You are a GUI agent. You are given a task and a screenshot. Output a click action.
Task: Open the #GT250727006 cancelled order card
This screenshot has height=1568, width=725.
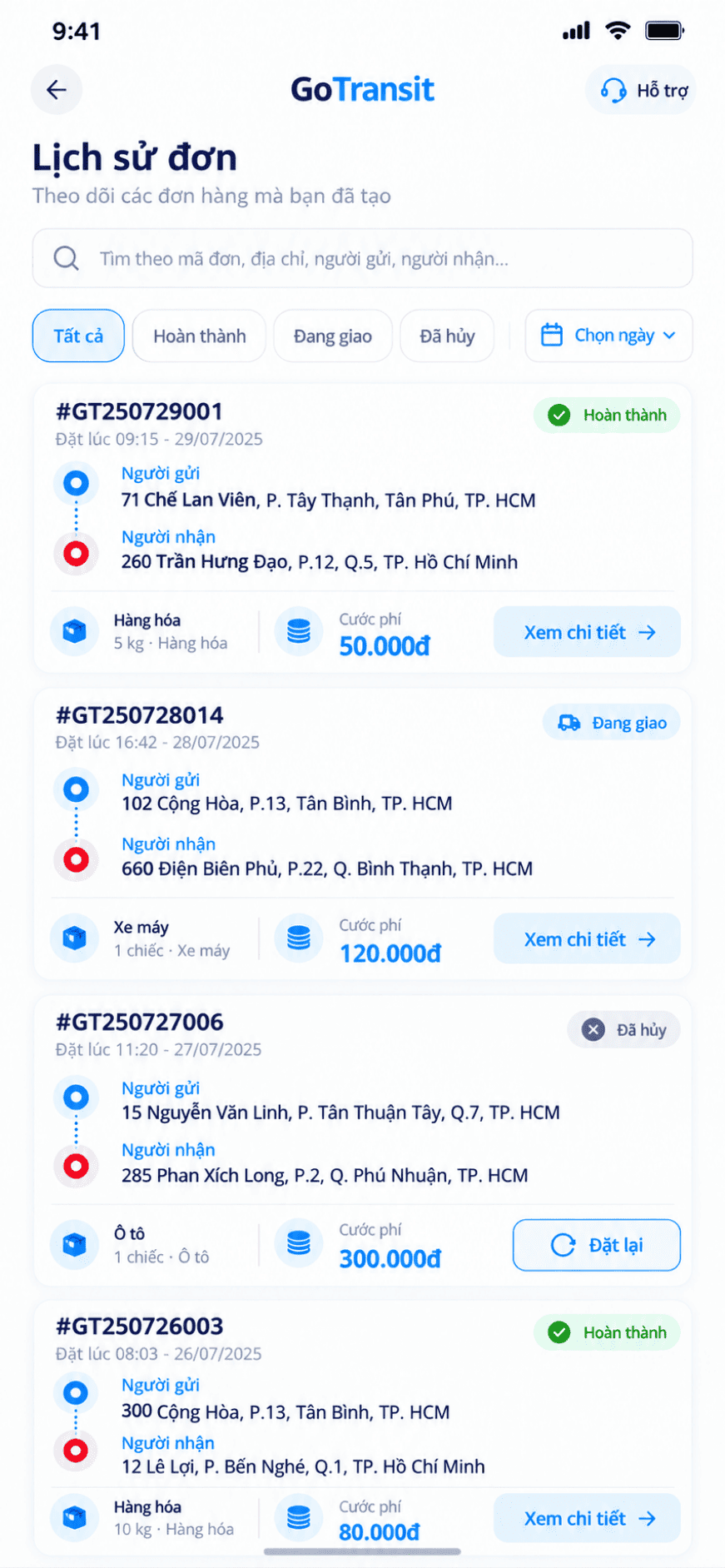pos(362,1140)
